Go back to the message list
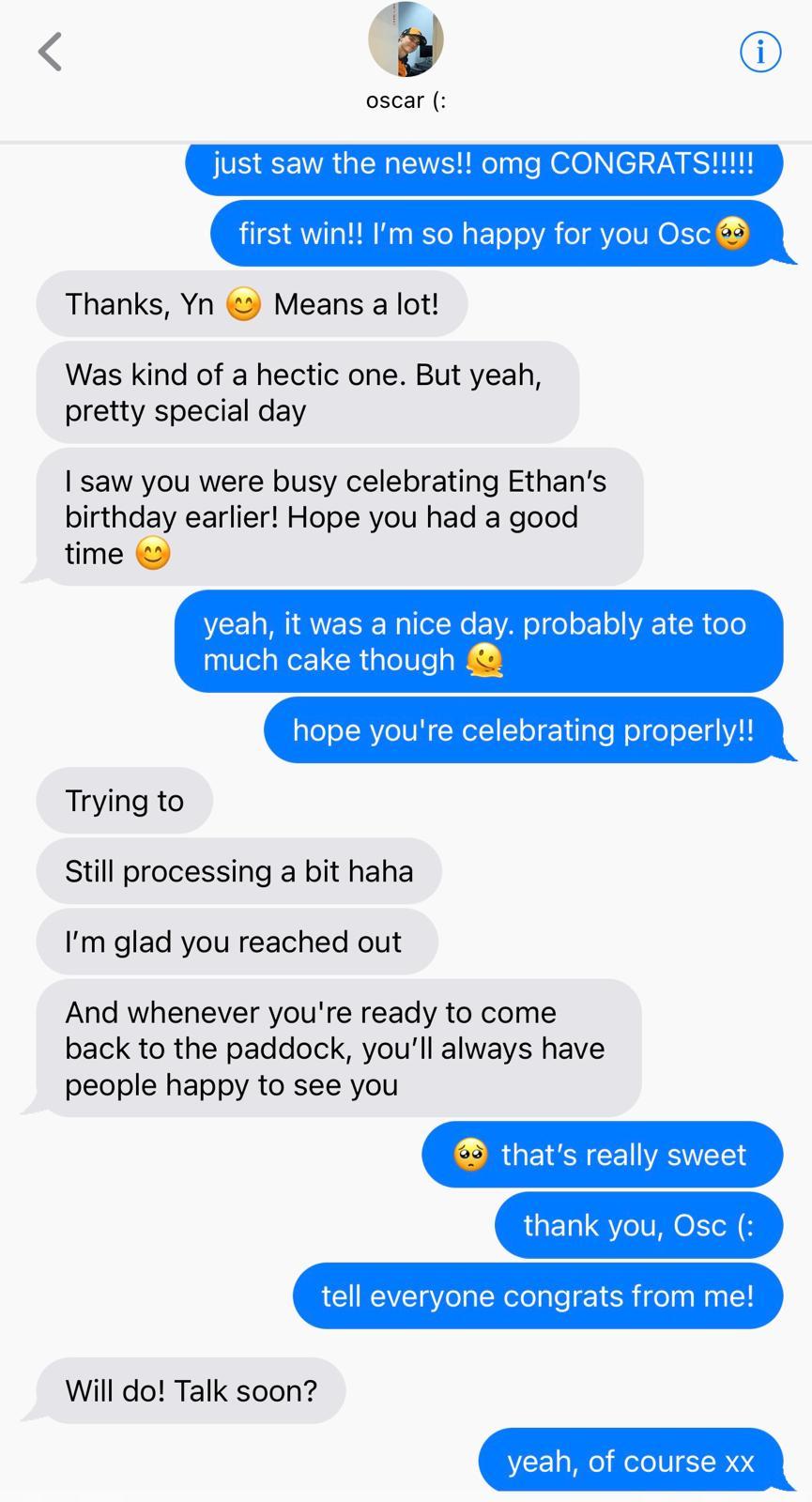 [51, 52]
